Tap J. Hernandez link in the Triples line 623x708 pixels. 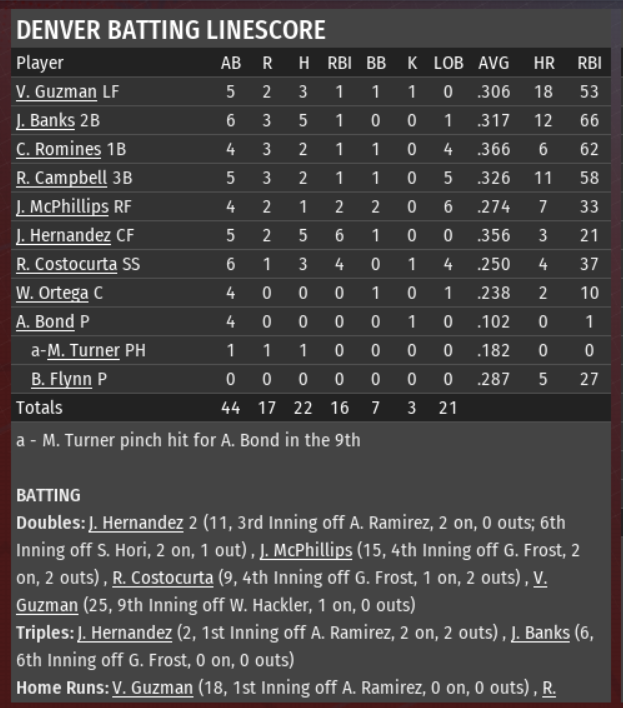pyautogui.click(x=125, y=633)
